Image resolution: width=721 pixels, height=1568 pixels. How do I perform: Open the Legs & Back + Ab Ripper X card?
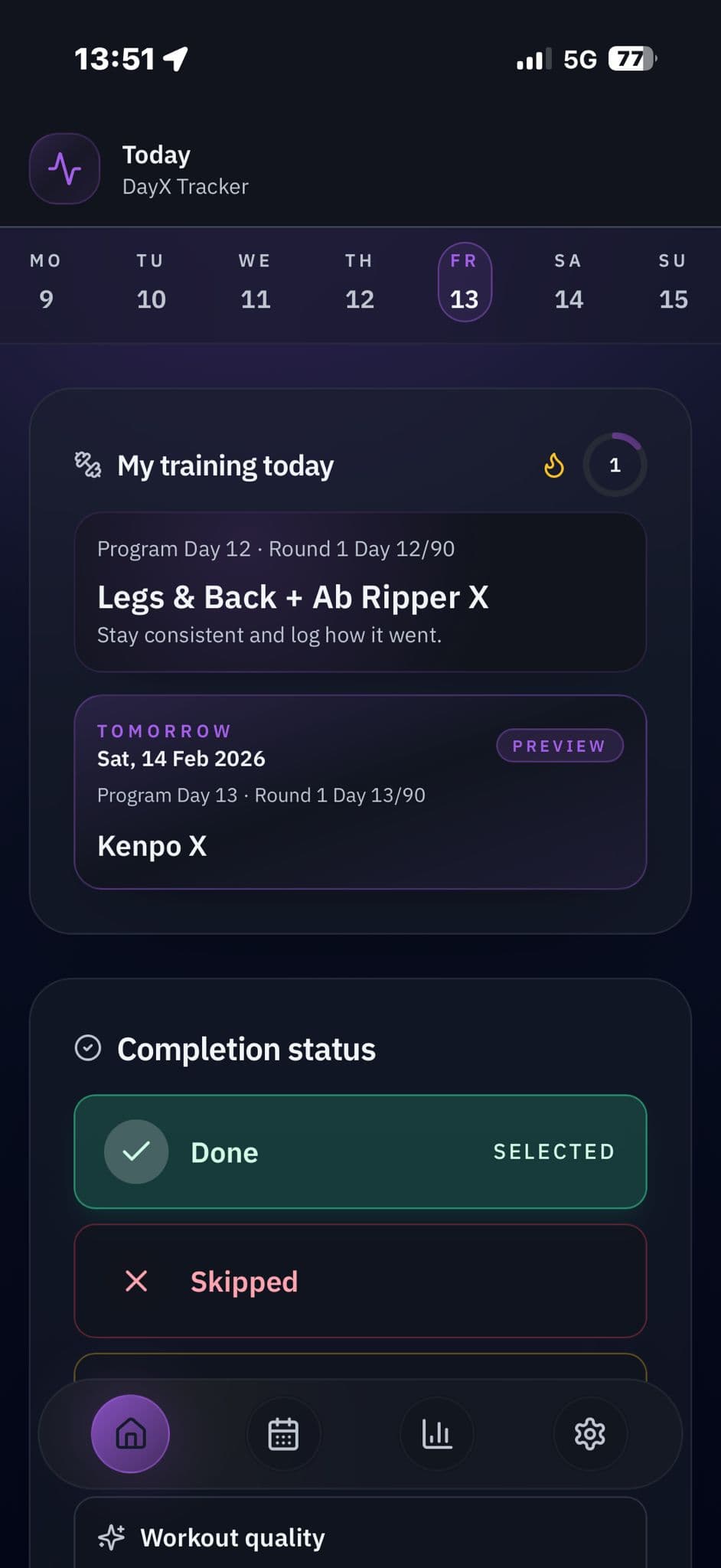[x=360, y=592]
